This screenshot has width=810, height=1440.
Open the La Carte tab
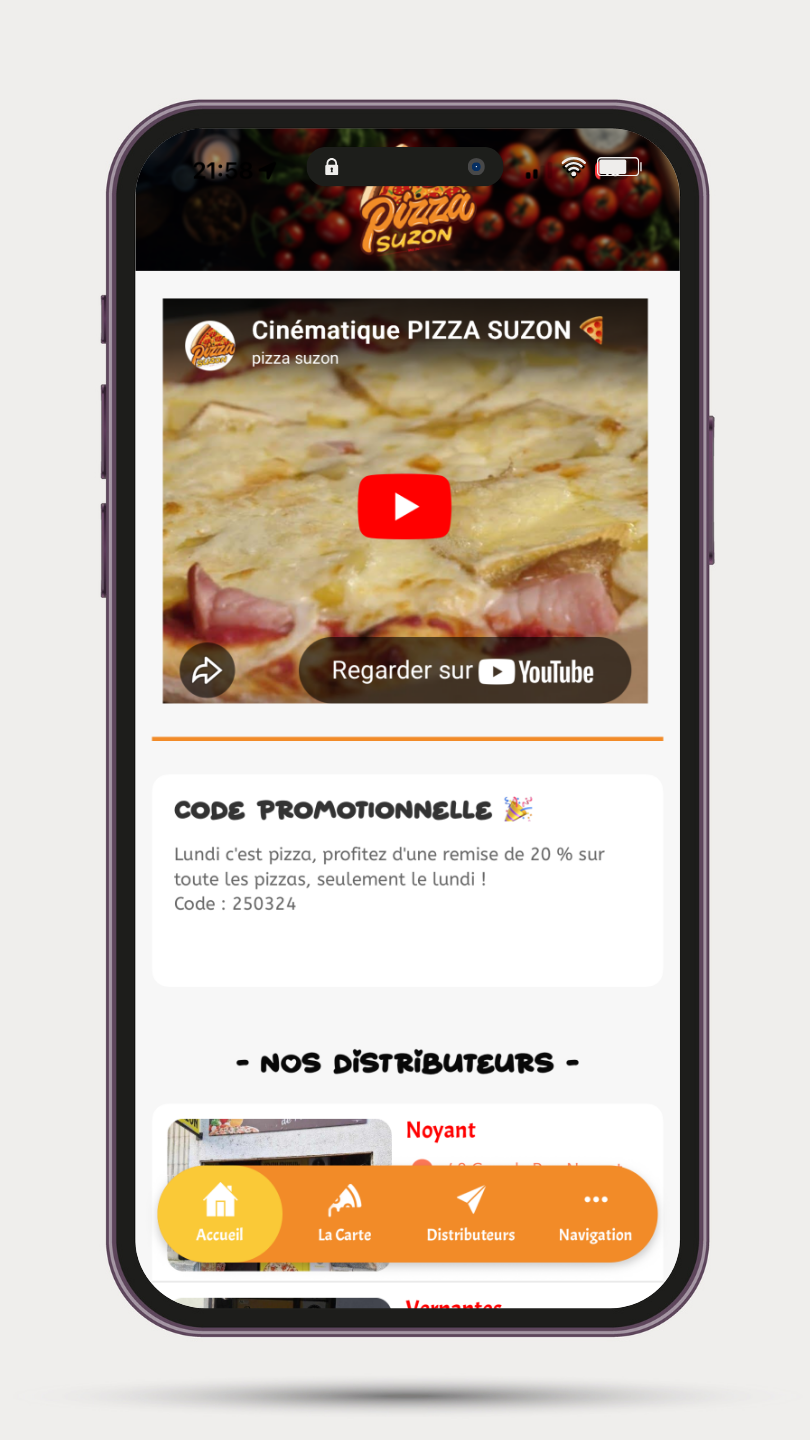pos(345,1214)
